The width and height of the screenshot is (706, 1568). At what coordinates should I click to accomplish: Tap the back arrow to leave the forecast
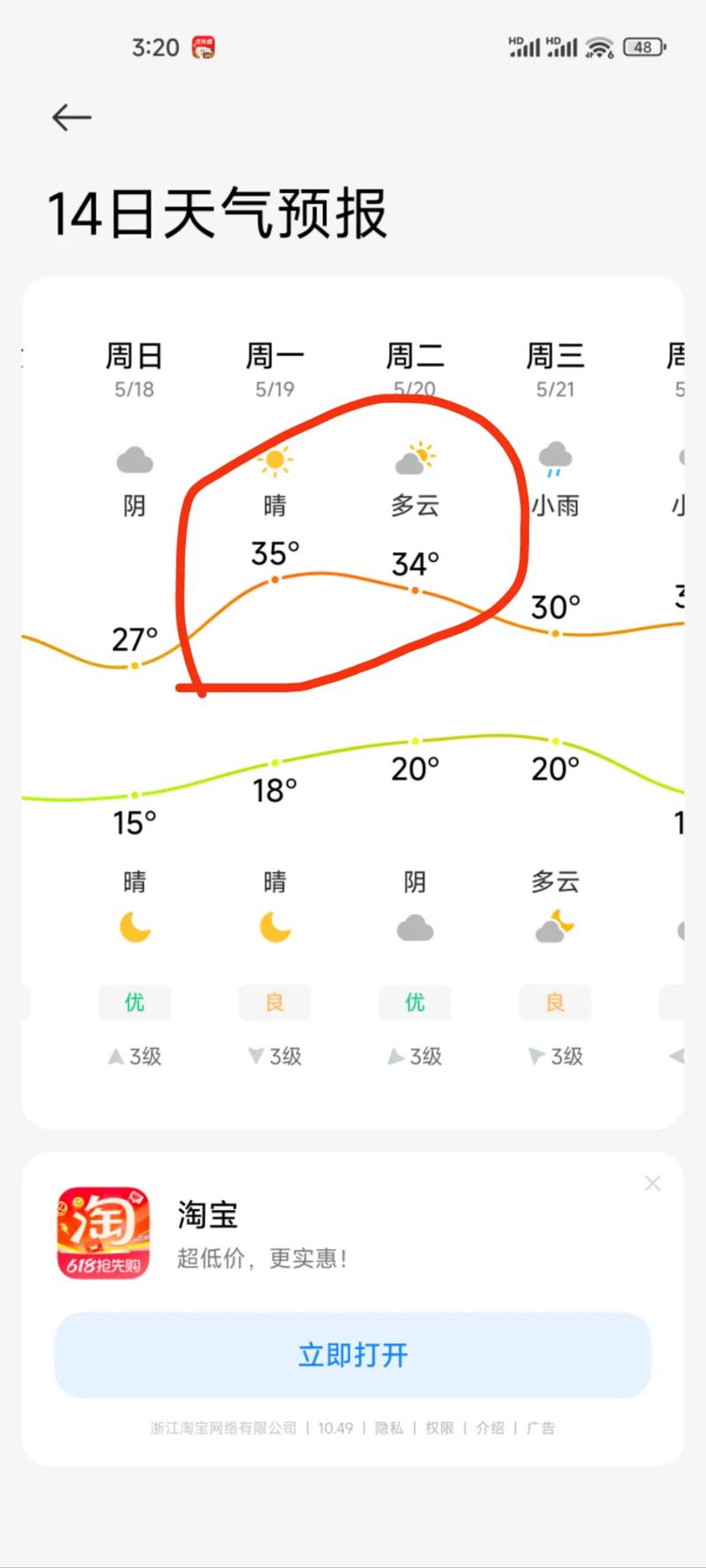pos(71,116)
